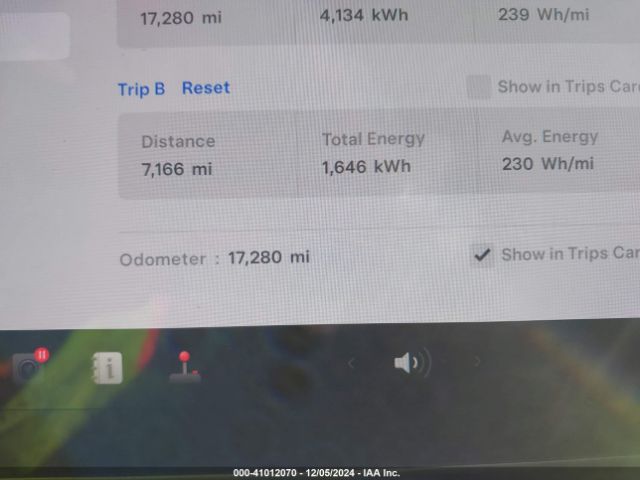Uncheck Show in Trips Card for Odometer

pyautogui.click(x=483, y=255)
